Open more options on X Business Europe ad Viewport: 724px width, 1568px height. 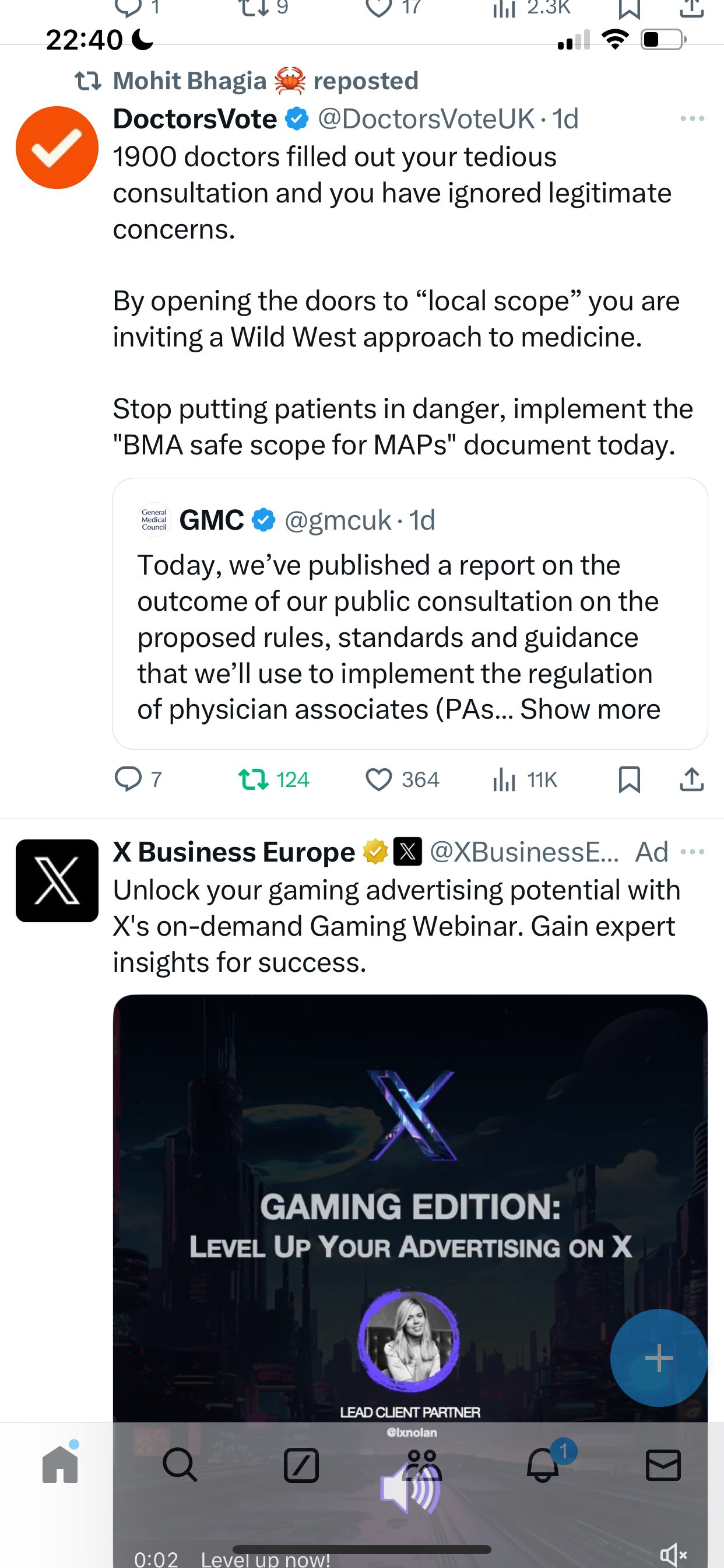click(693, 852)
